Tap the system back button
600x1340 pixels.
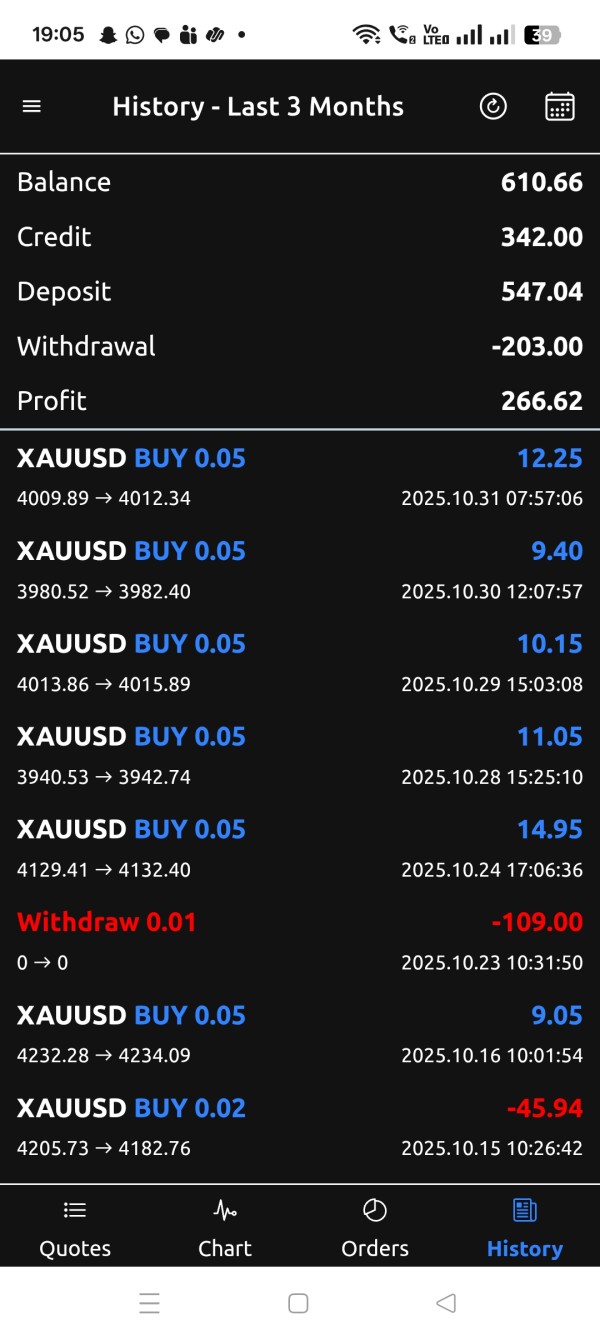(x=446, y=1302)
